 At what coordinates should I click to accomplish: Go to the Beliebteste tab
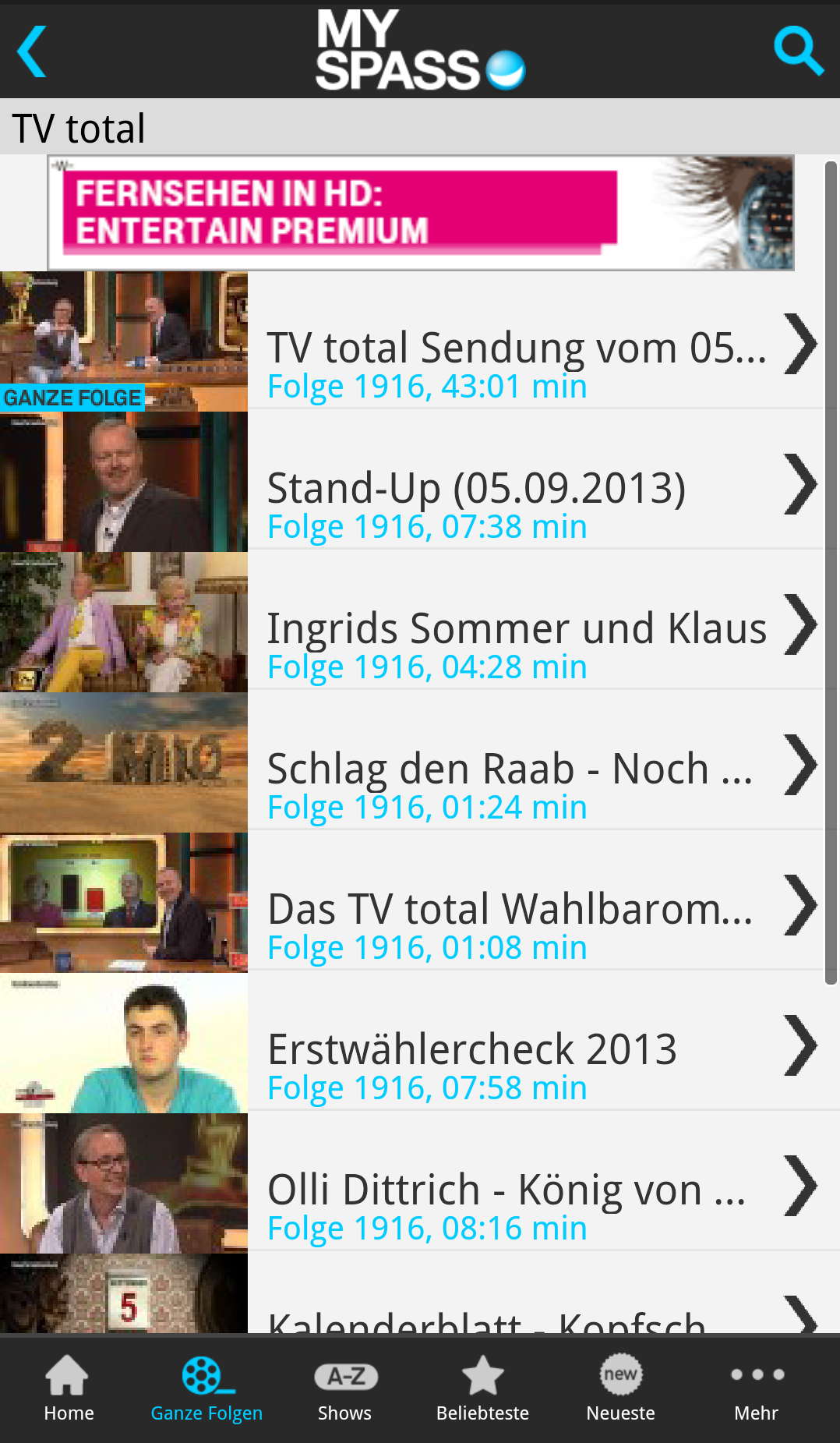pos(482,1389)
